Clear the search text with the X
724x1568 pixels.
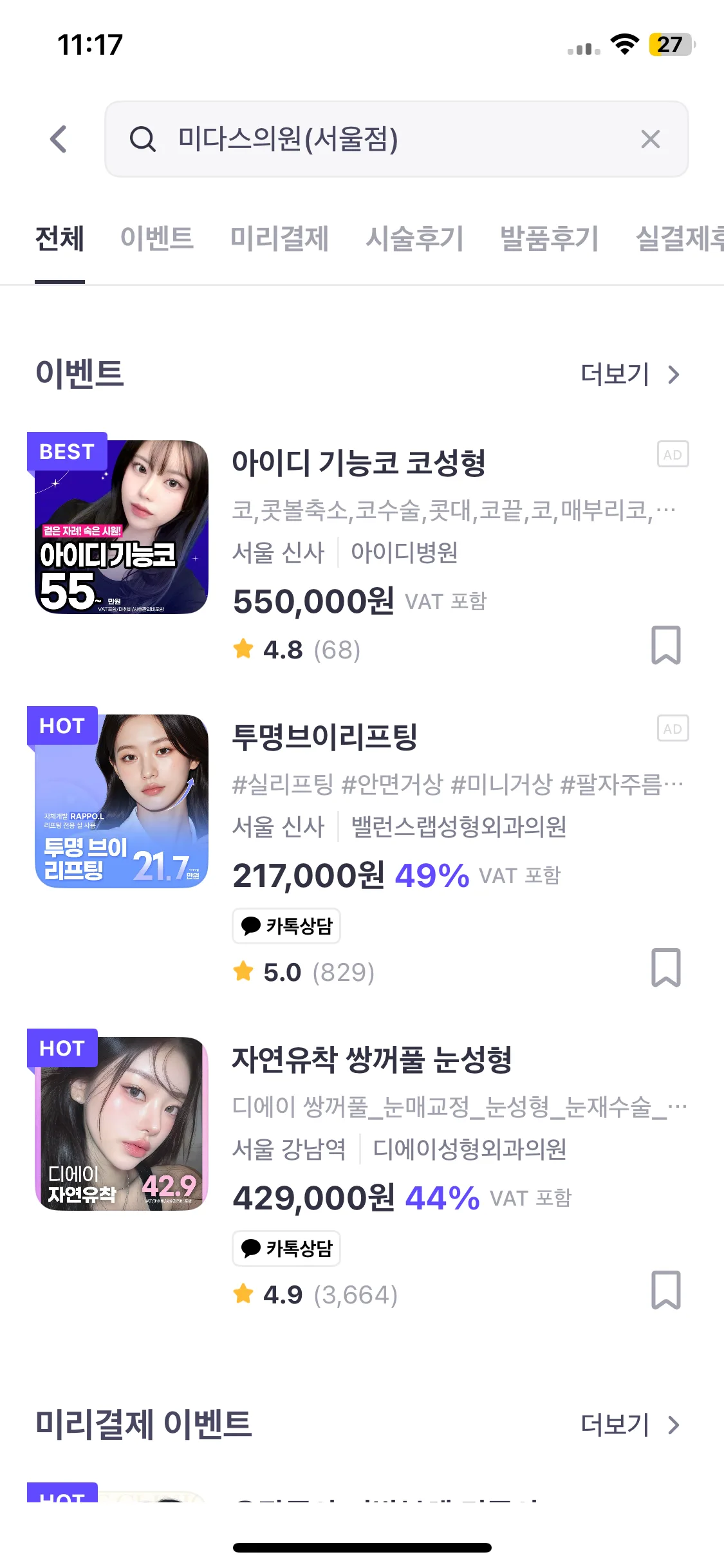[650, 139]
